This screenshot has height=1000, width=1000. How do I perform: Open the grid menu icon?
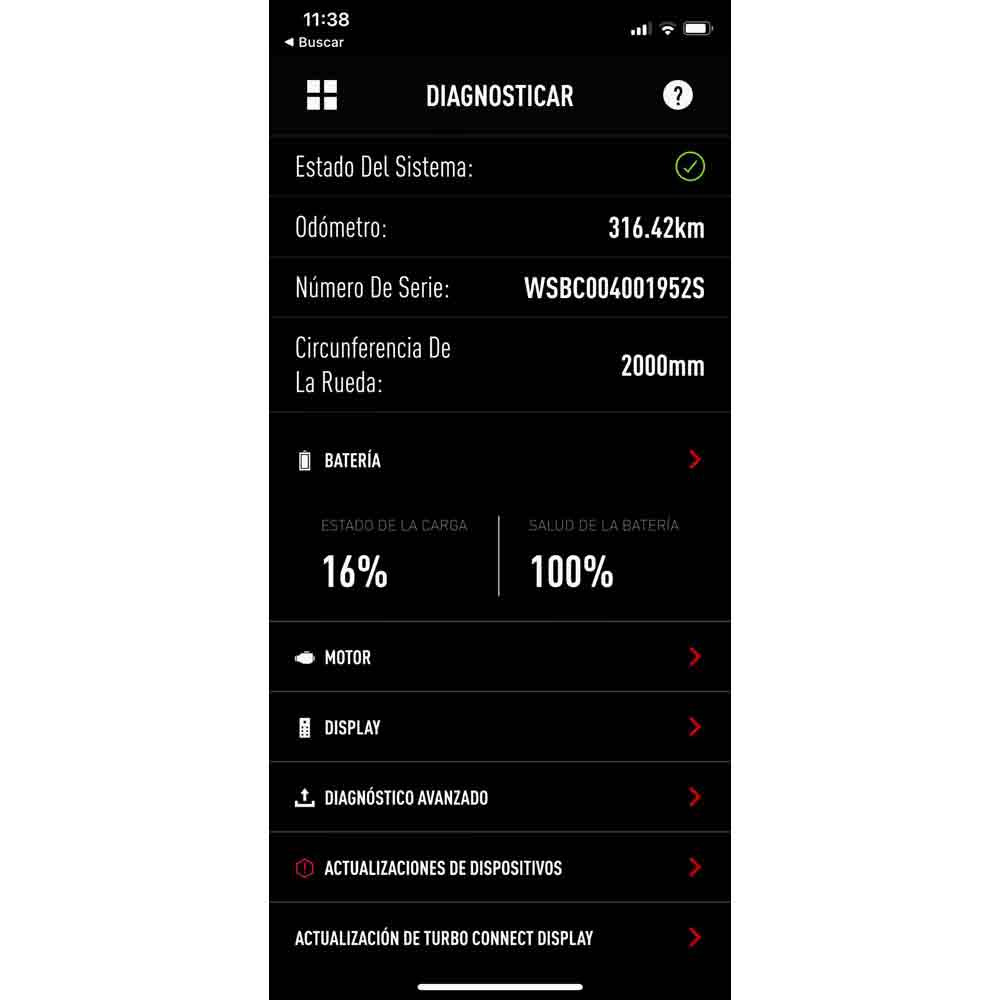tap(322, 95)
